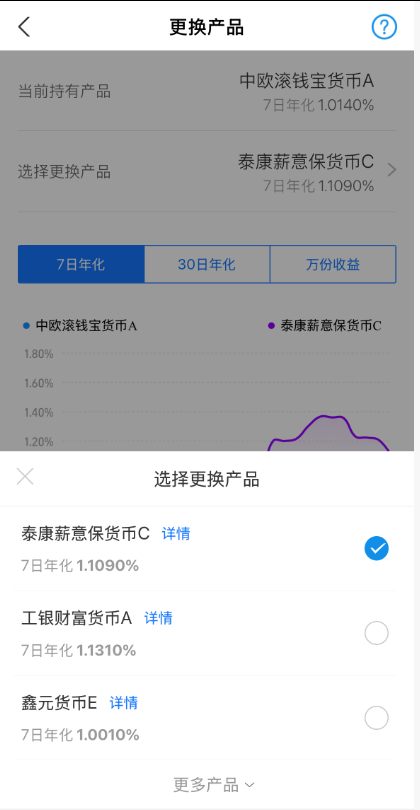The height and width of the screenshot is (810, 420).
Task: View 详情 of 工银财富货币A
Action: [158, 618]
